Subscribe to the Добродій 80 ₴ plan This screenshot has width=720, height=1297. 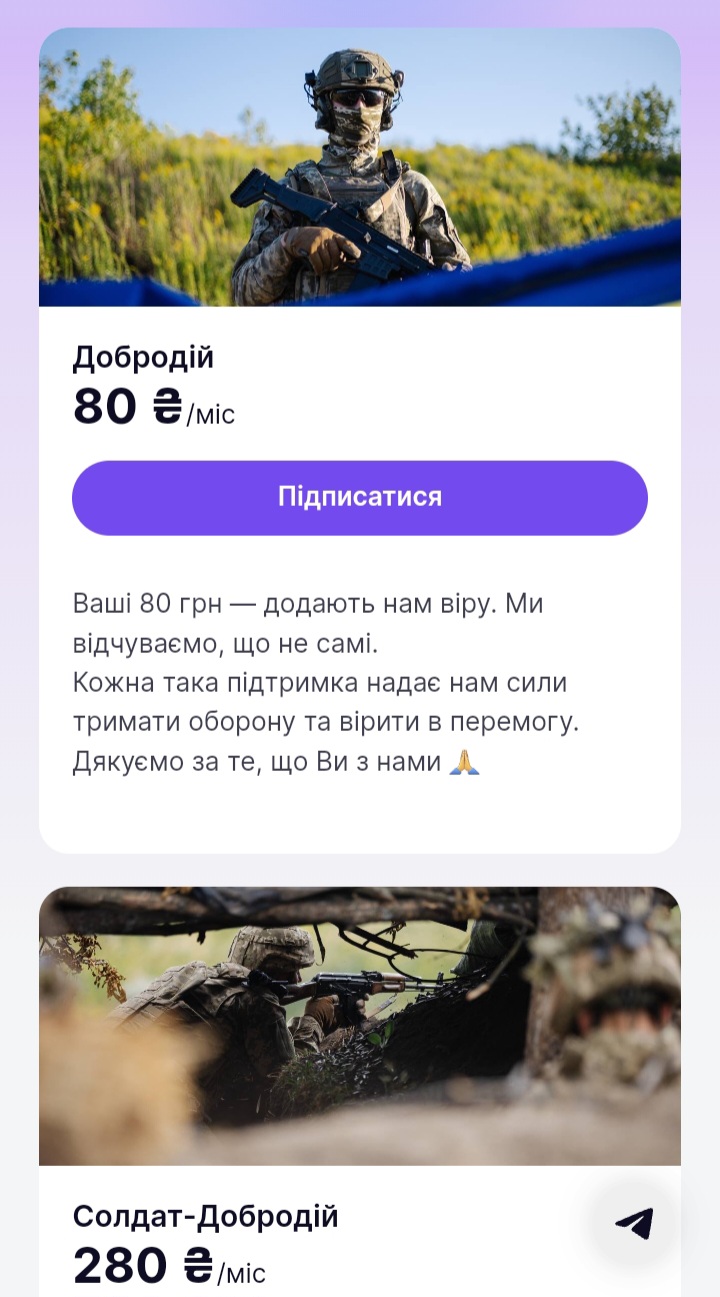tap(360, 497)
